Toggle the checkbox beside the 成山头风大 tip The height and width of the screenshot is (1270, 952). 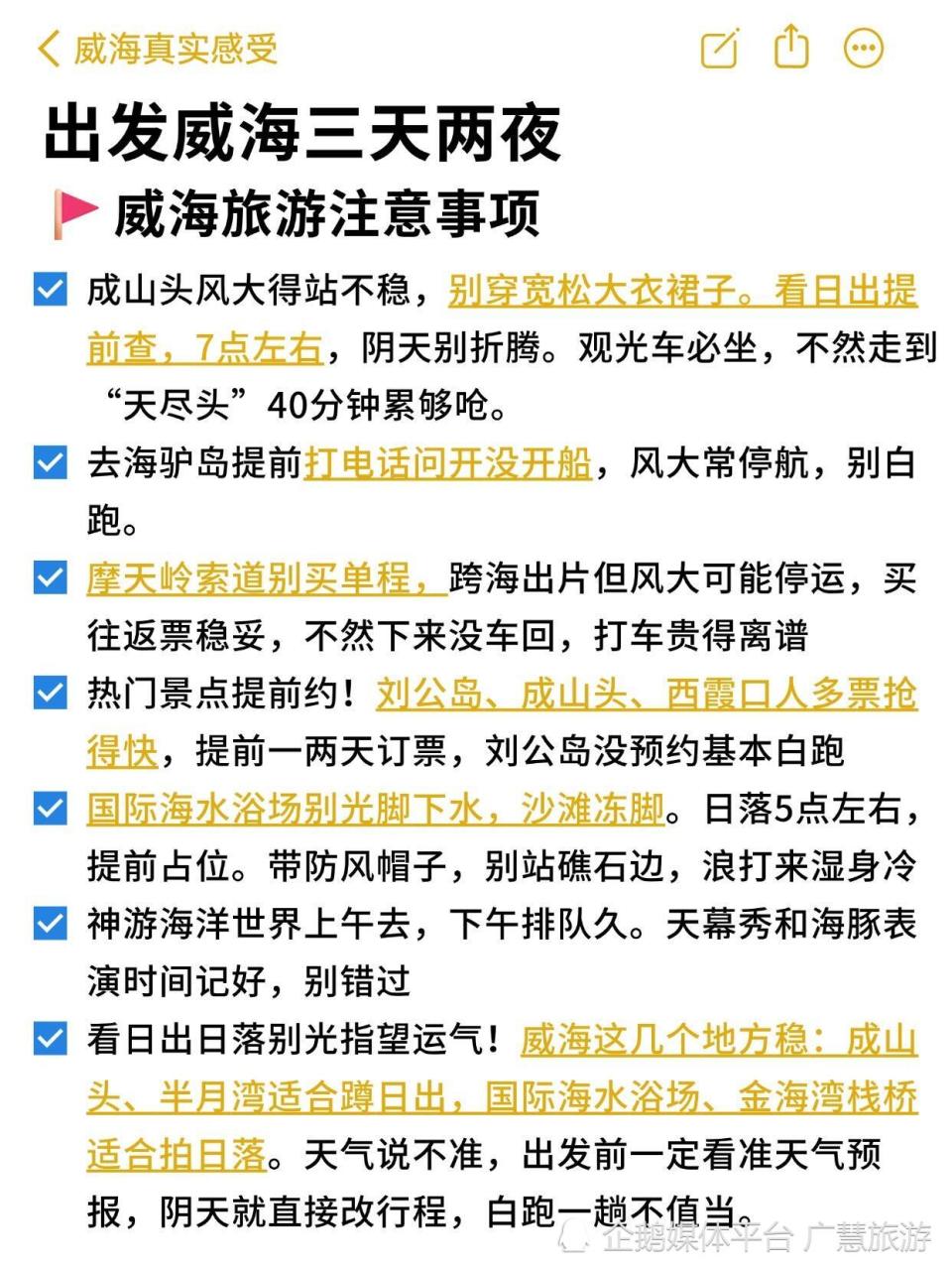(x=50, y=290)
